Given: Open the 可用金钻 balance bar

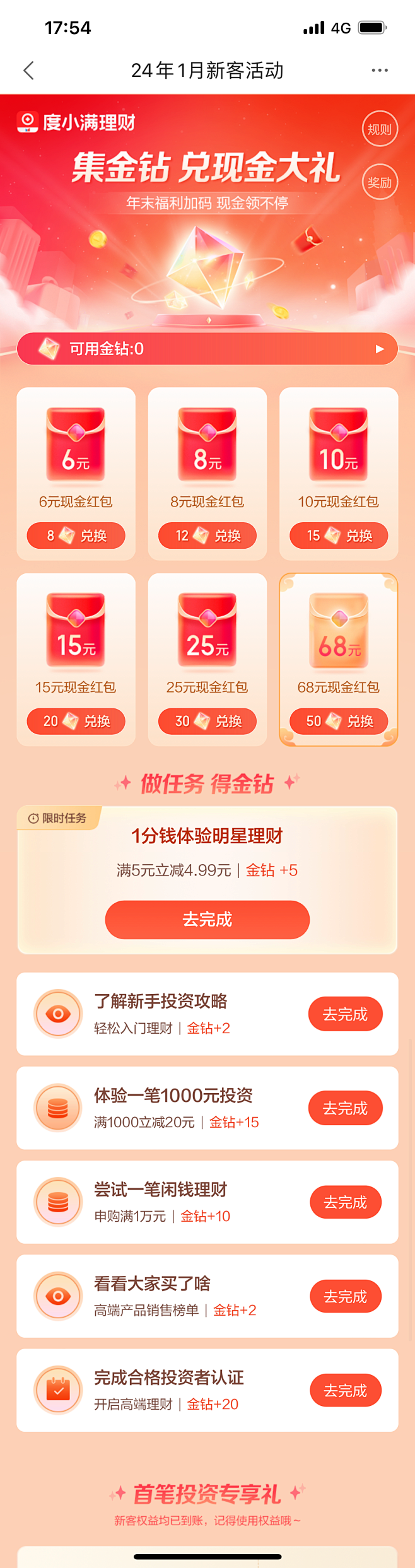Looking at the screenshot, I should (x=207, y=349).
